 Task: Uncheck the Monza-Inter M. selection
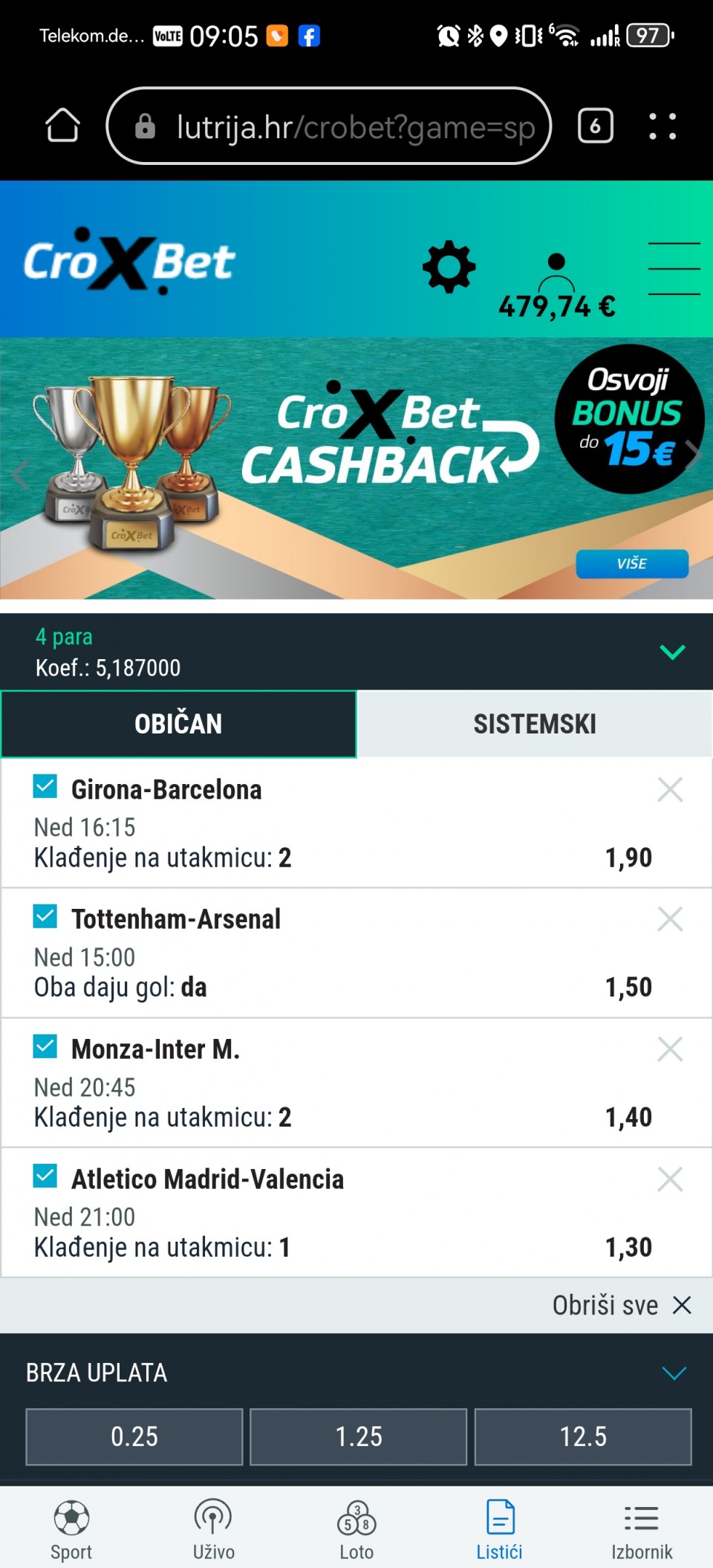(x=45, y=1046)
